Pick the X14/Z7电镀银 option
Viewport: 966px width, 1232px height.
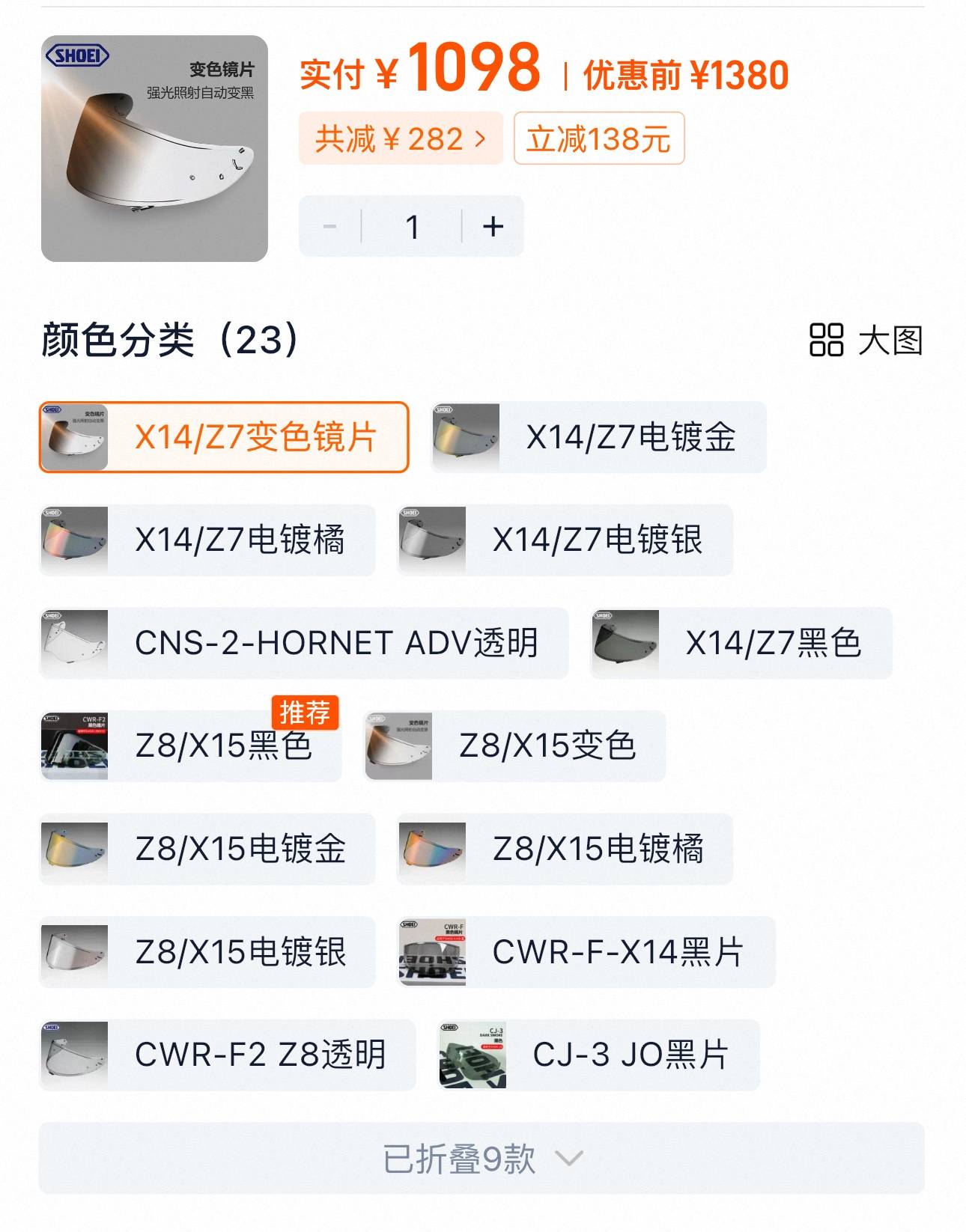coord(565,540)
